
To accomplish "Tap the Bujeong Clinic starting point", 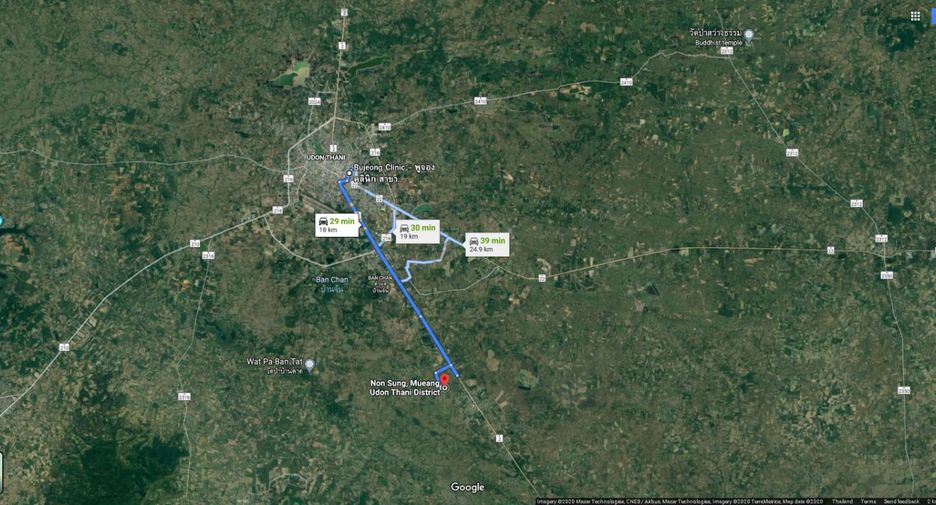I will [349, 173].
